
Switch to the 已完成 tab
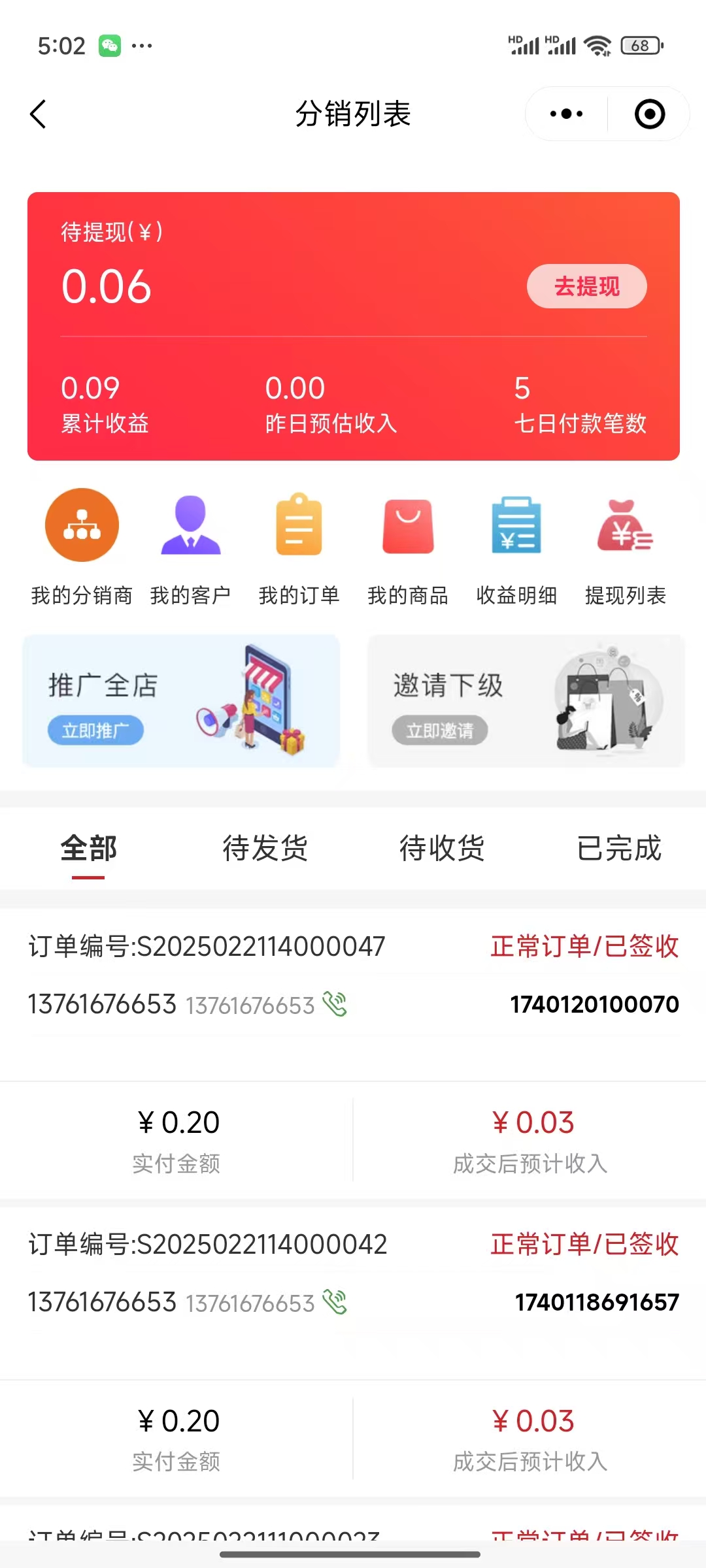pyautogui.click(x=618, y=849)
